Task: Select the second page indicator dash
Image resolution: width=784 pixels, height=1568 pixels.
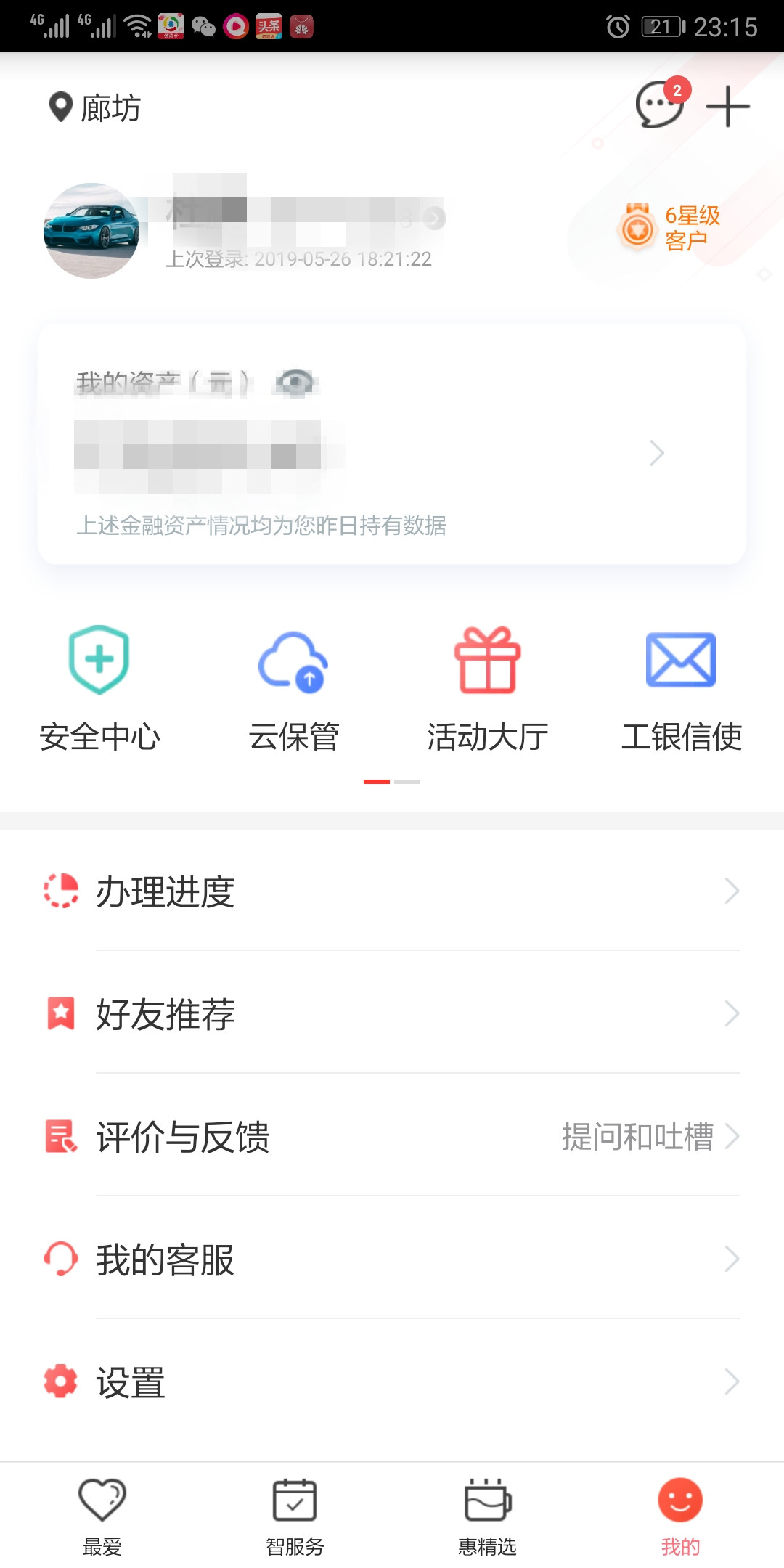Action: [x=407, y=783]
